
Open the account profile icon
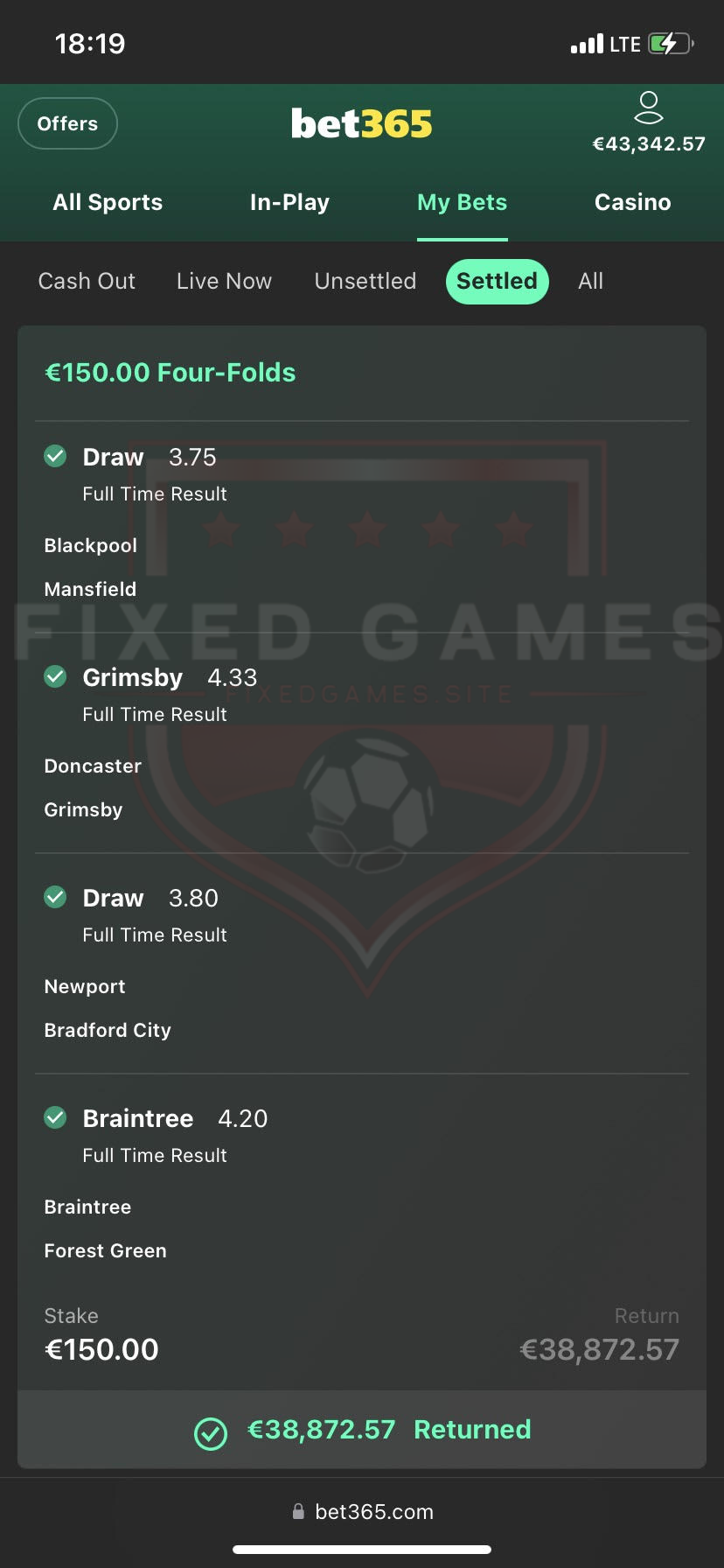pyautogui.click(x=648, y=108)
